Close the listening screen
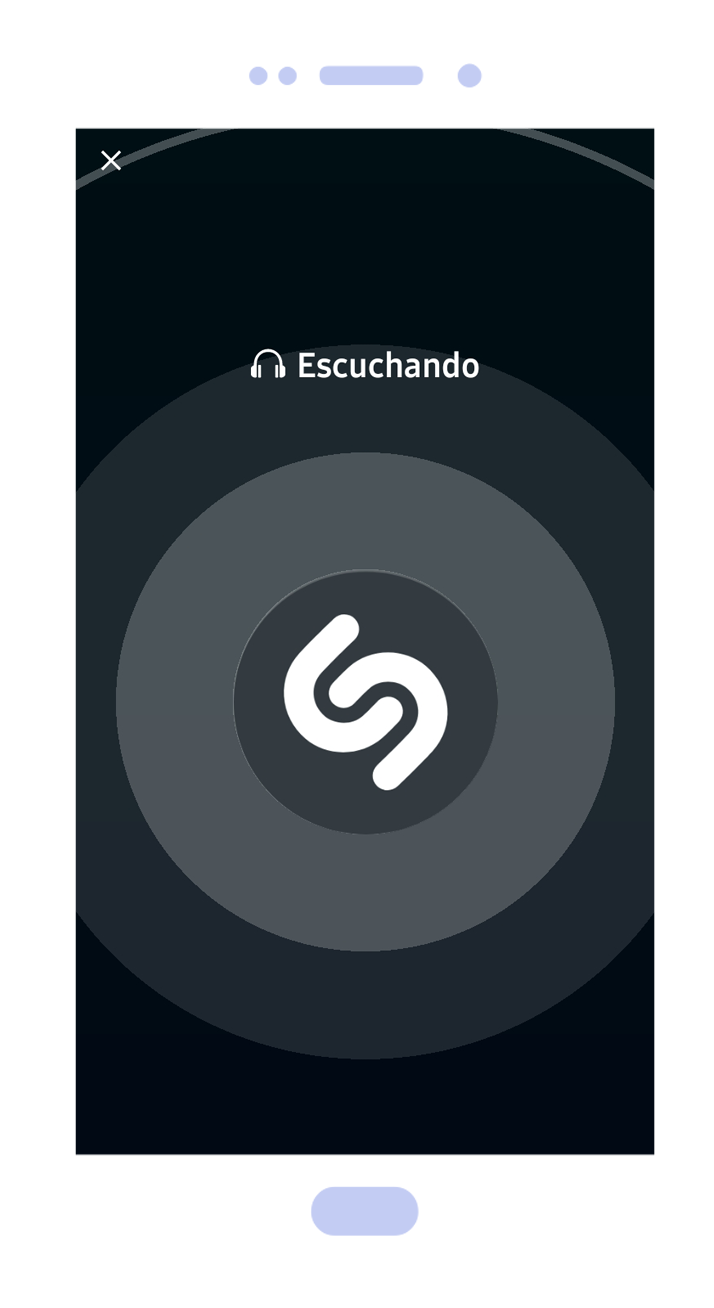This screenshot has height=1308, width=714. [x=111, y=160]
